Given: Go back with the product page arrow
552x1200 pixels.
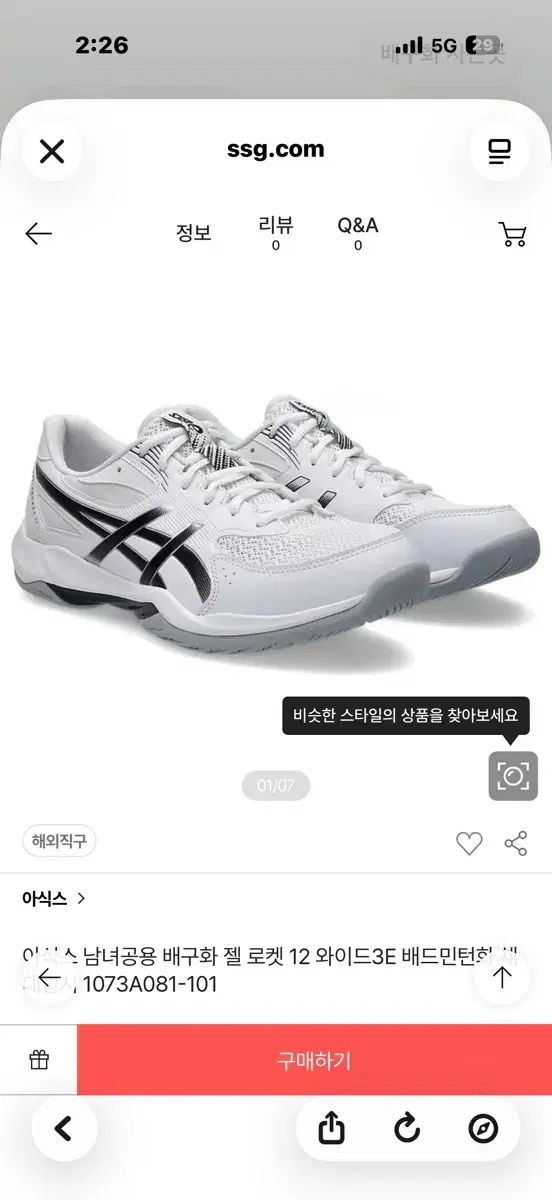Looking at the screenshot, I should click(x=38, y=234).
